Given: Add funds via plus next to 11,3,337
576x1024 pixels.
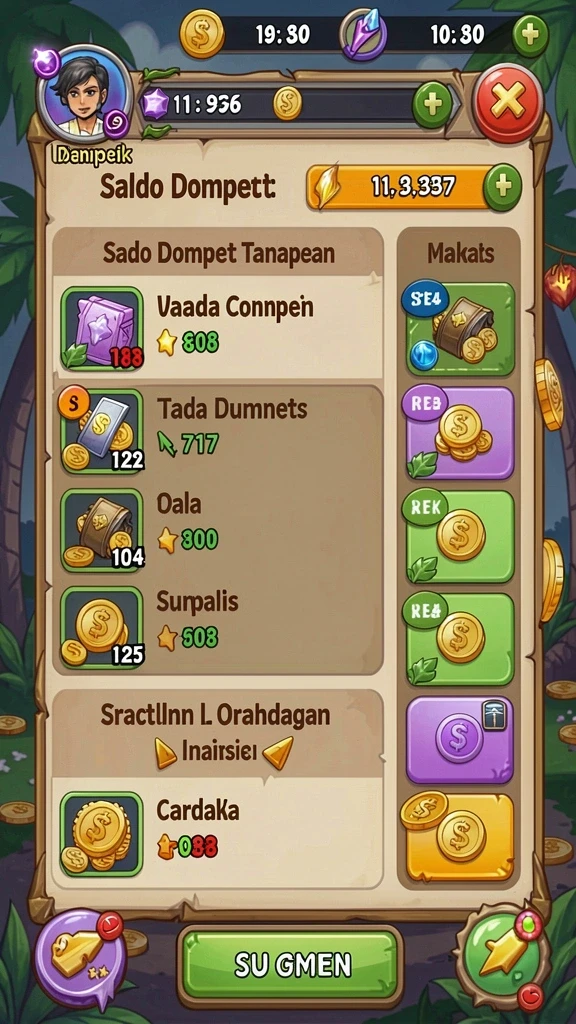Looking at the screenshot, I should (x=502, y=187).
